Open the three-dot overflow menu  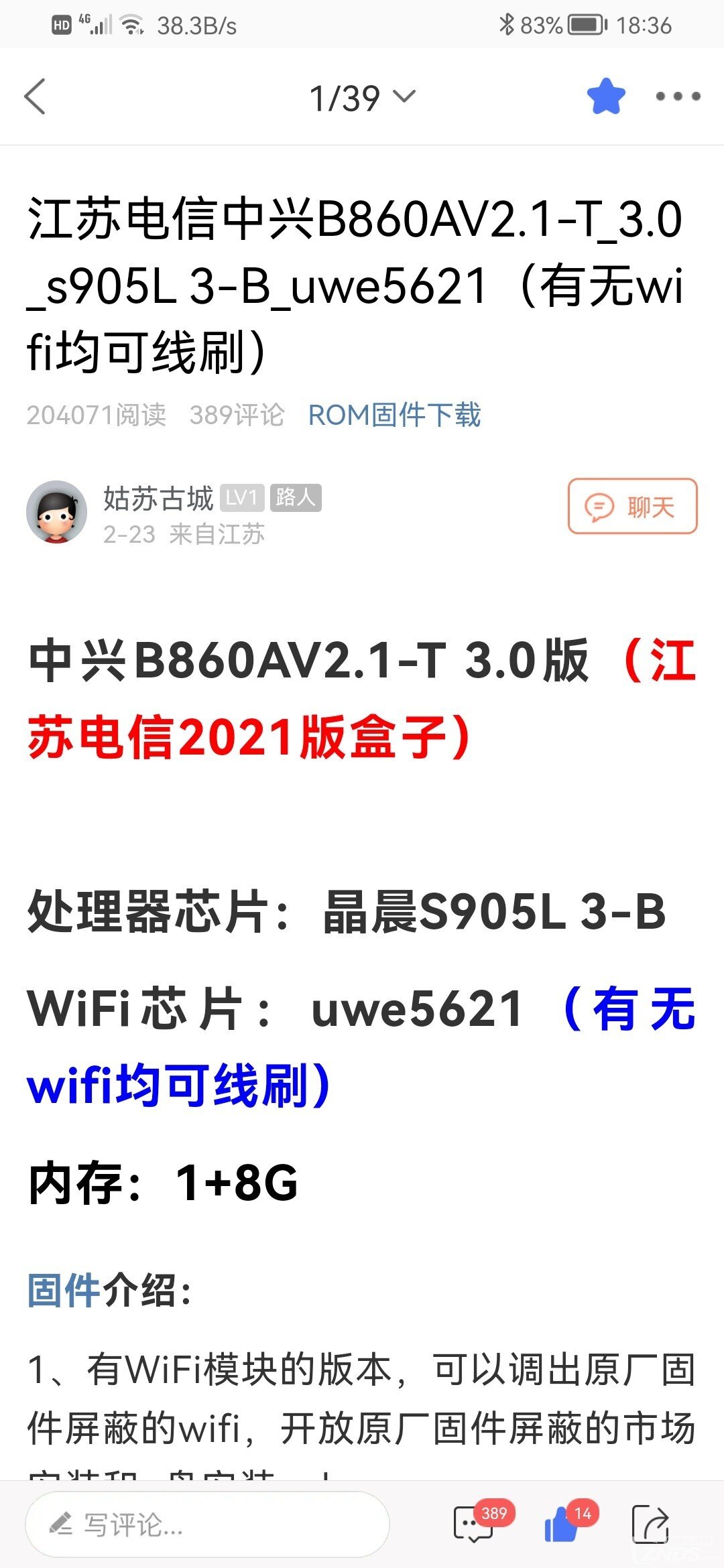pos(678,96)
